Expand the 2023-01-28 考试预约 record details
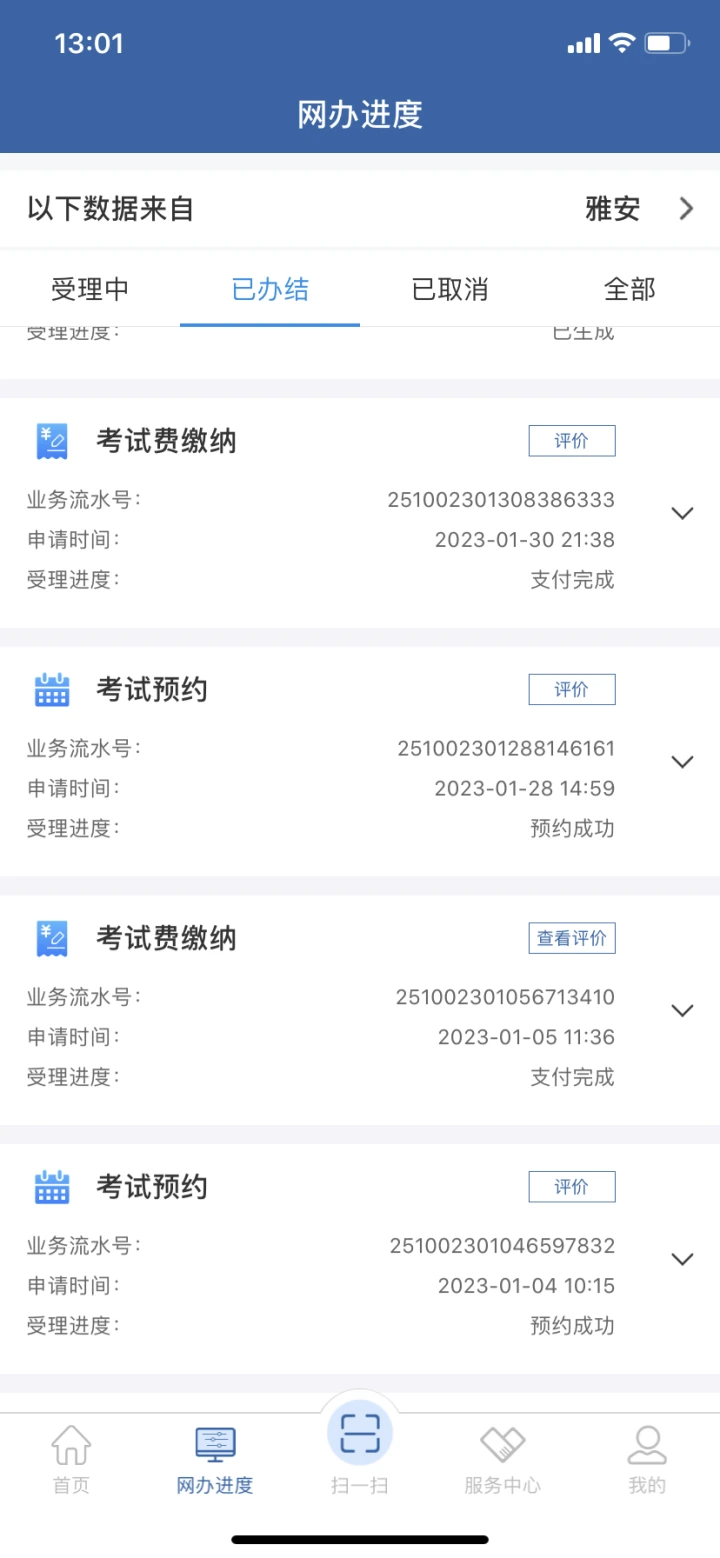Screen dimensions: 720x1558 pos(682,762)
